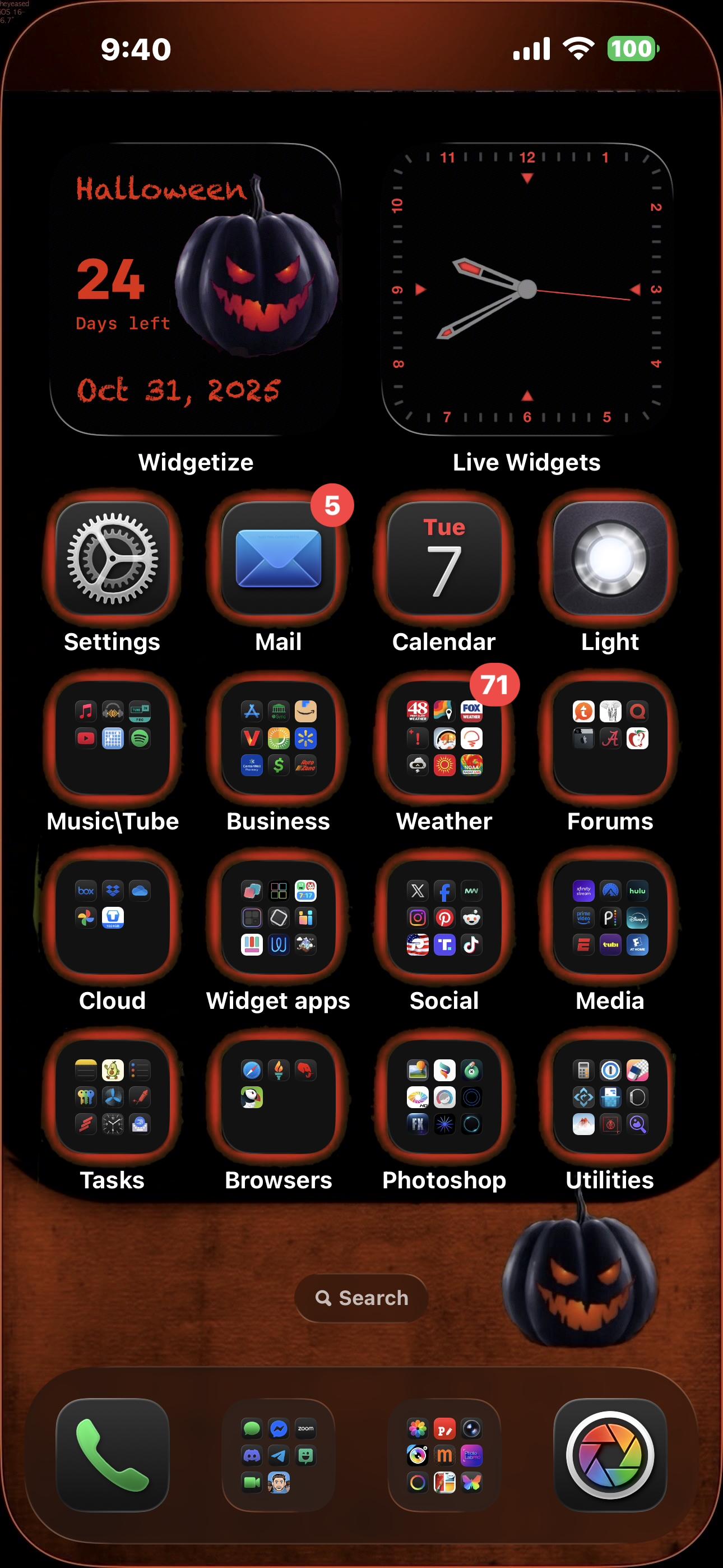Open the Forums folder
Viewport: 723px width, 1568px height.
(610, 738)
